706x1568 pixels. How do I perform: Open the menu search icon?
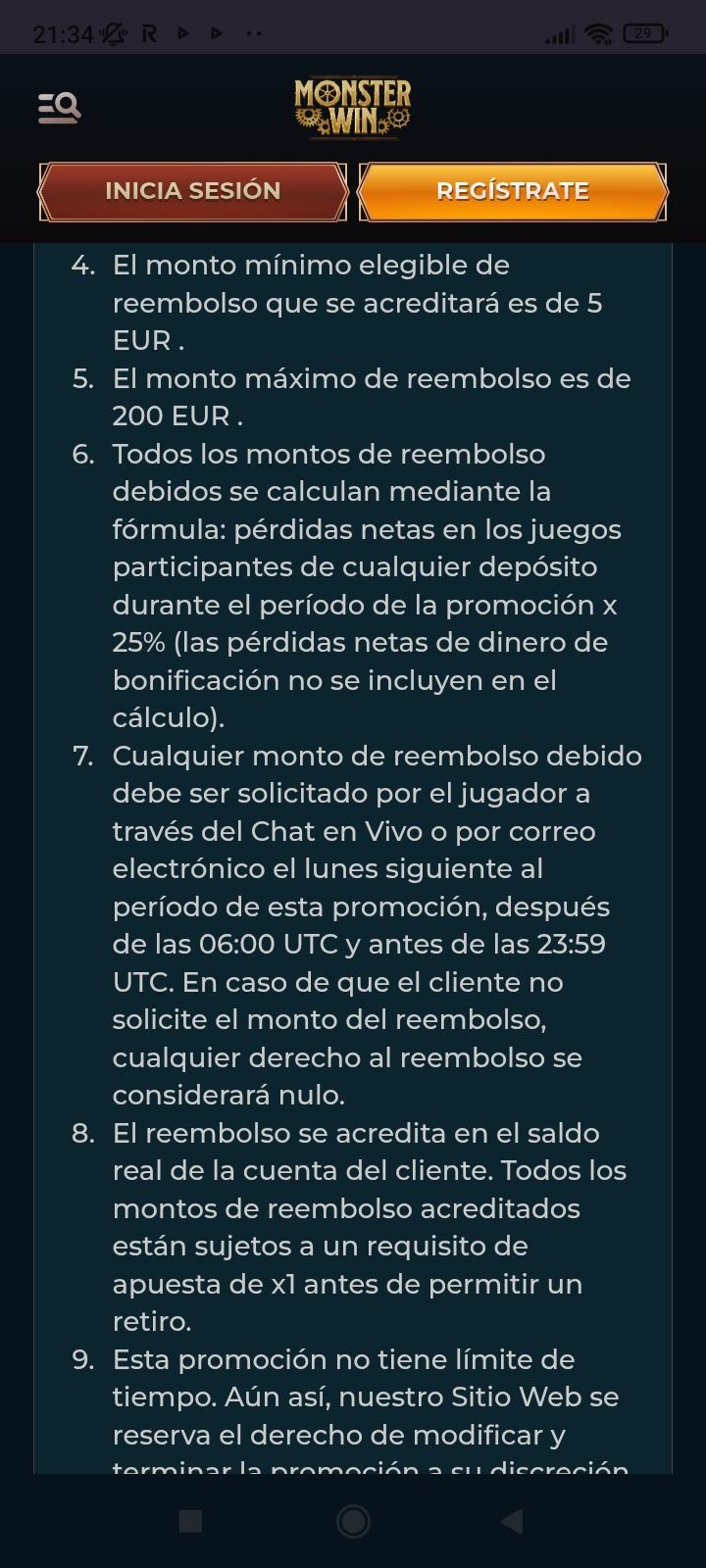point(59,107)
